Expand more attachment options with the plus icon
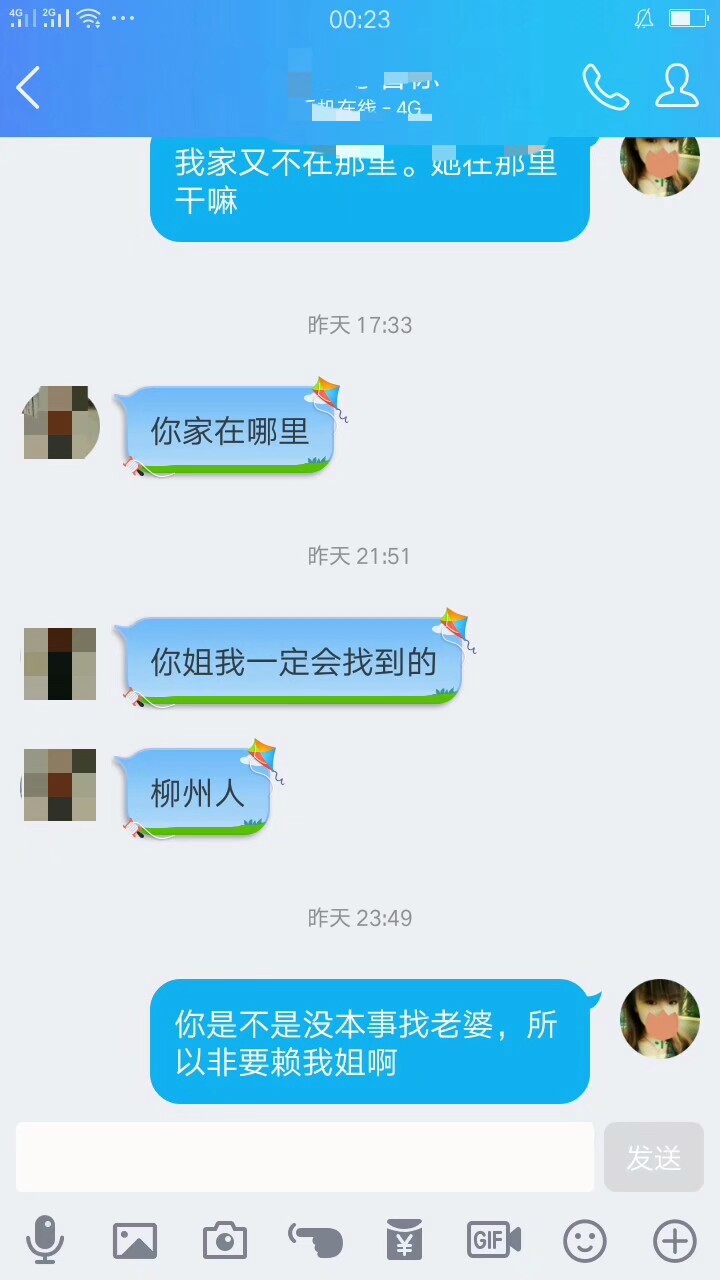The image size is (720, 1280). click(x=674, y=1240)
